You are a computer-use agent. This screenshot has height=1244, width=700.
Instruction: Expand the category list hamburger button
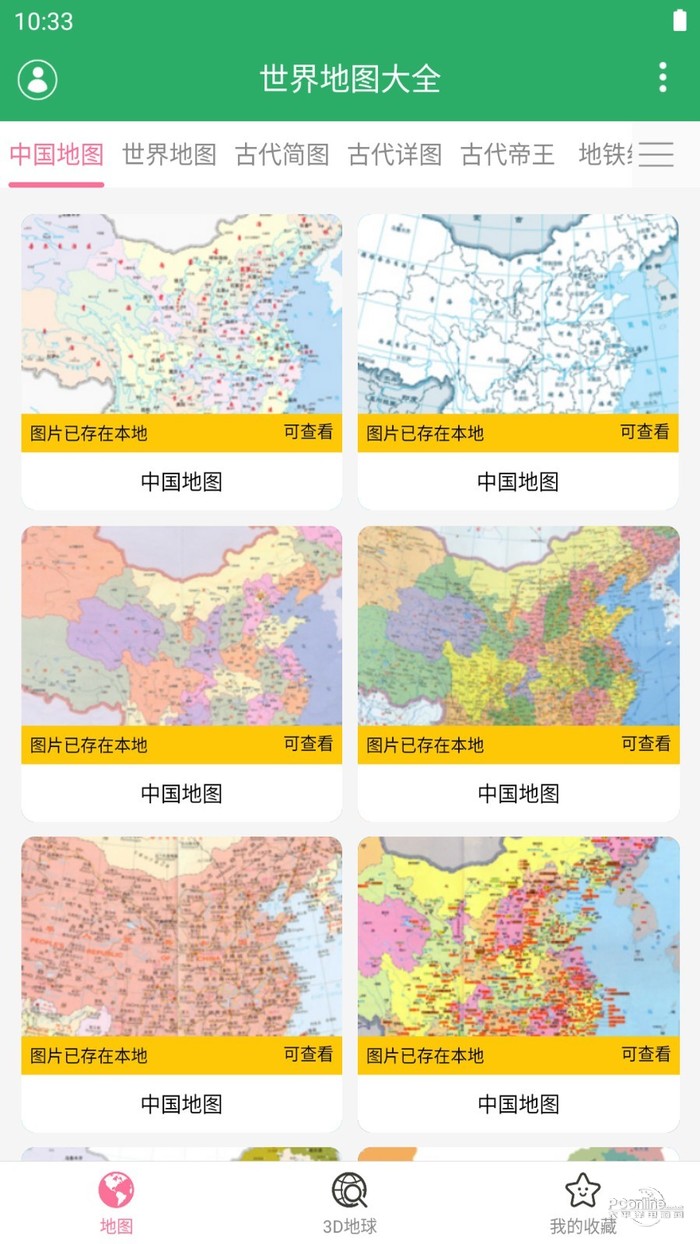coord(656,154)
